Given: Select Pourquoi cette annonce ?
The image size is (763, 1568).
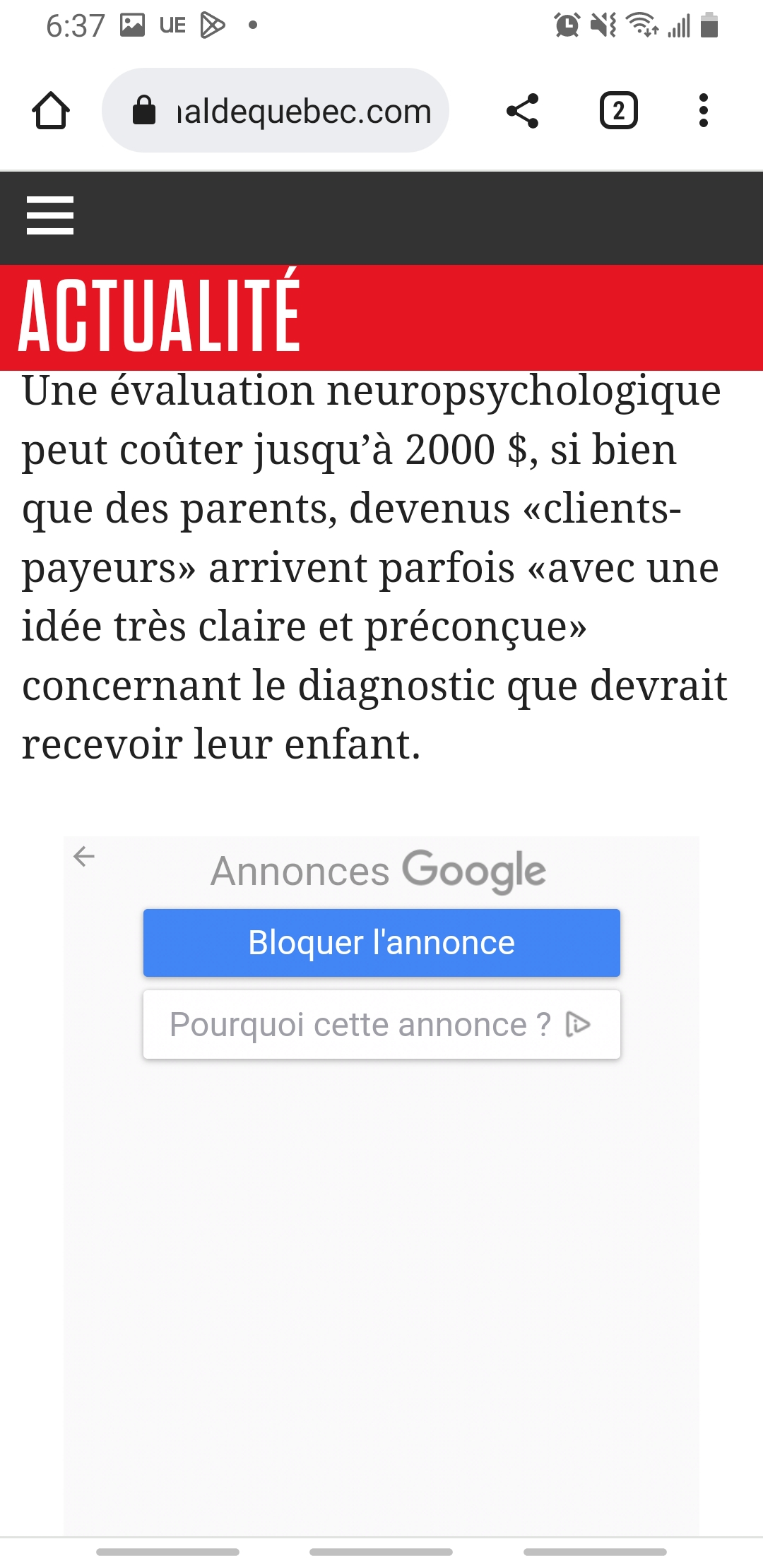Looking at the screenshot, I should pyautogui.click(x=381, y=1024).
